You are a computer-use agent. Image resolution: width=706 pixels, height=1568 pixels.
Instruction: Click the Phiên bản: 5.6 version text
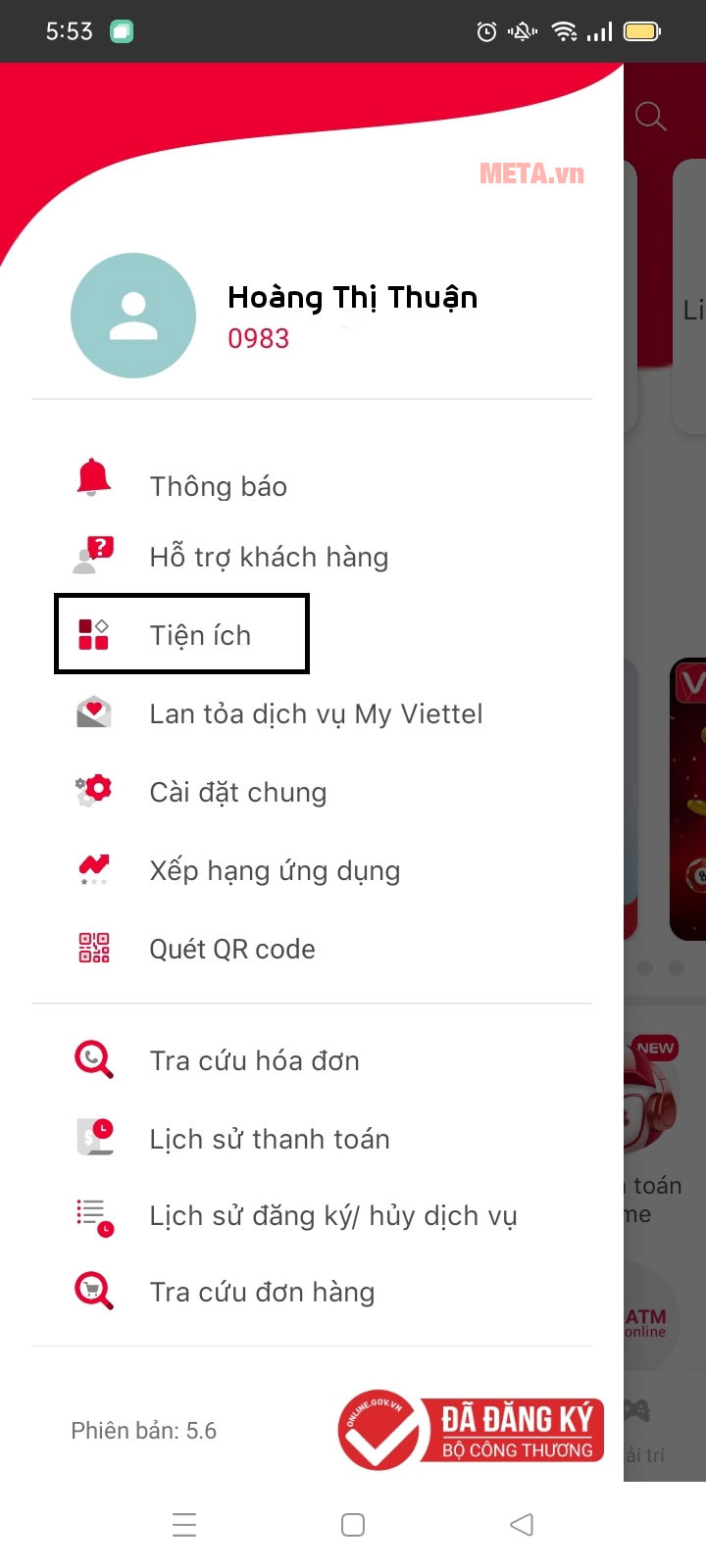point(143,1431)
